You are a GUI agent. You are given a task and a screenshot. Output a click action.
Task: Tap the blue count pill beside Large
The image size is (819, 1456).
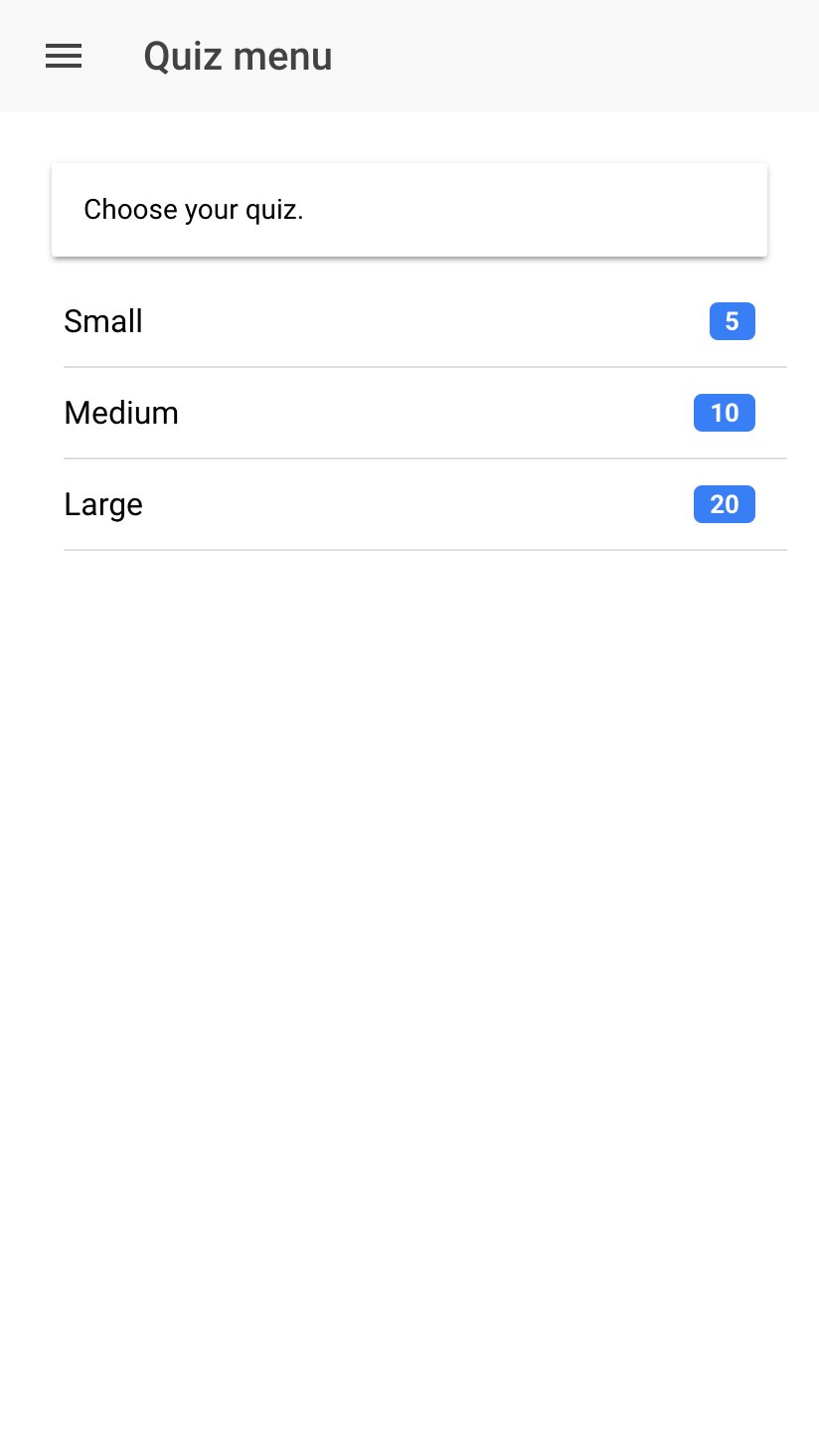(724, 503)
